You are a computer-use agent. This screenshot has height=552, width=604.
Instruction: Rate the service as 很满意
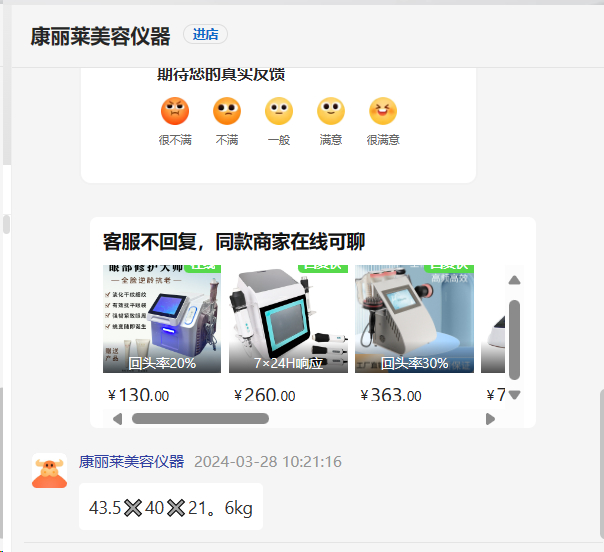pyautogui.click(x=383, y=111)
